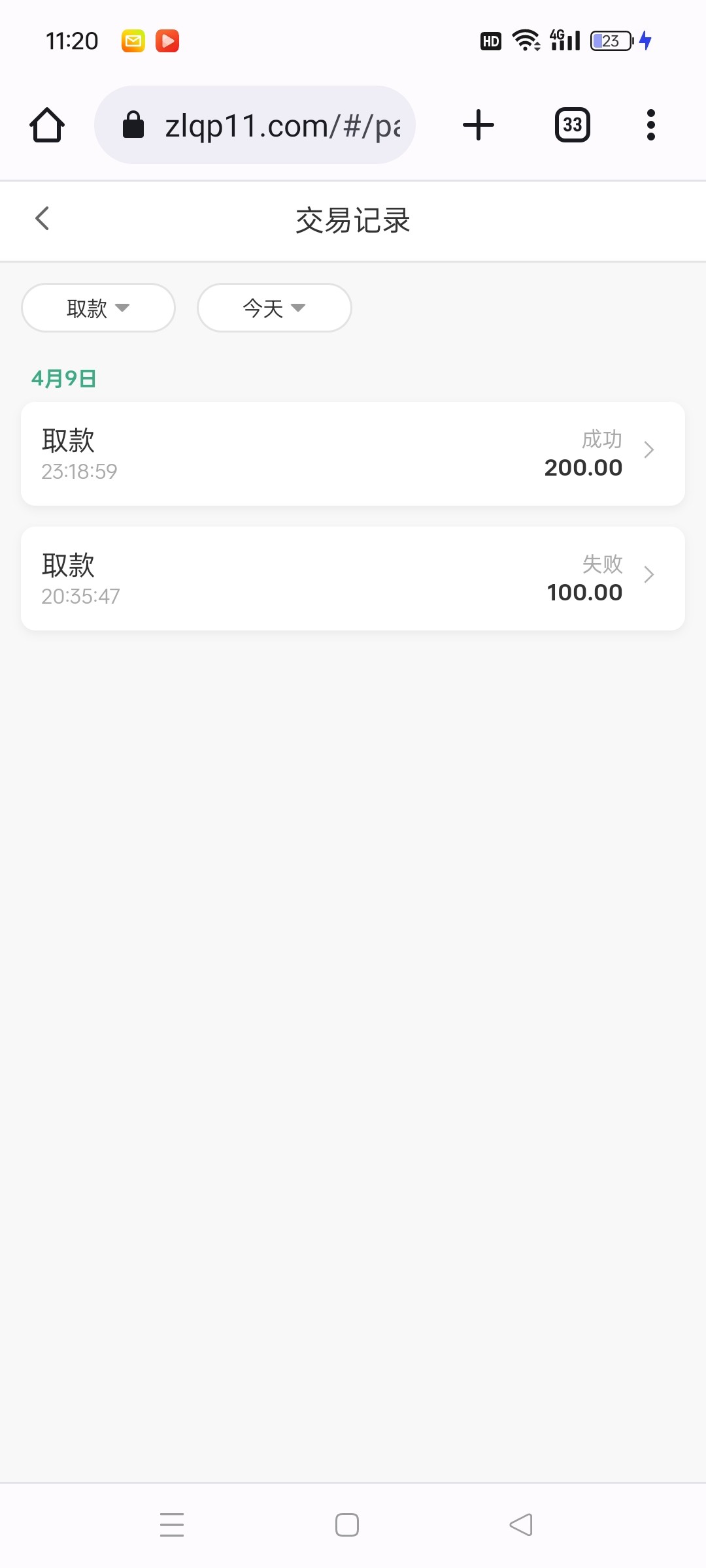Go back from the 交易记录 page
706x1568 pixels.
pos(42,219)
